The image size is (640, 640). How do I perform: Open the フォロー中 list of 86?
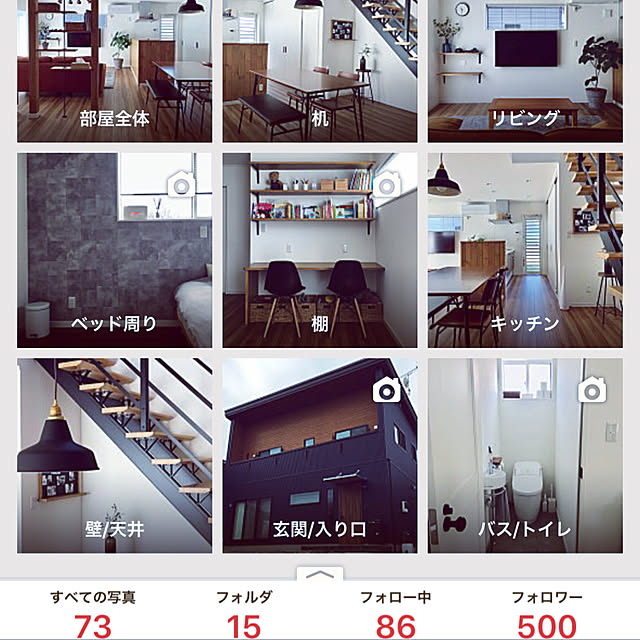(396, 612)
